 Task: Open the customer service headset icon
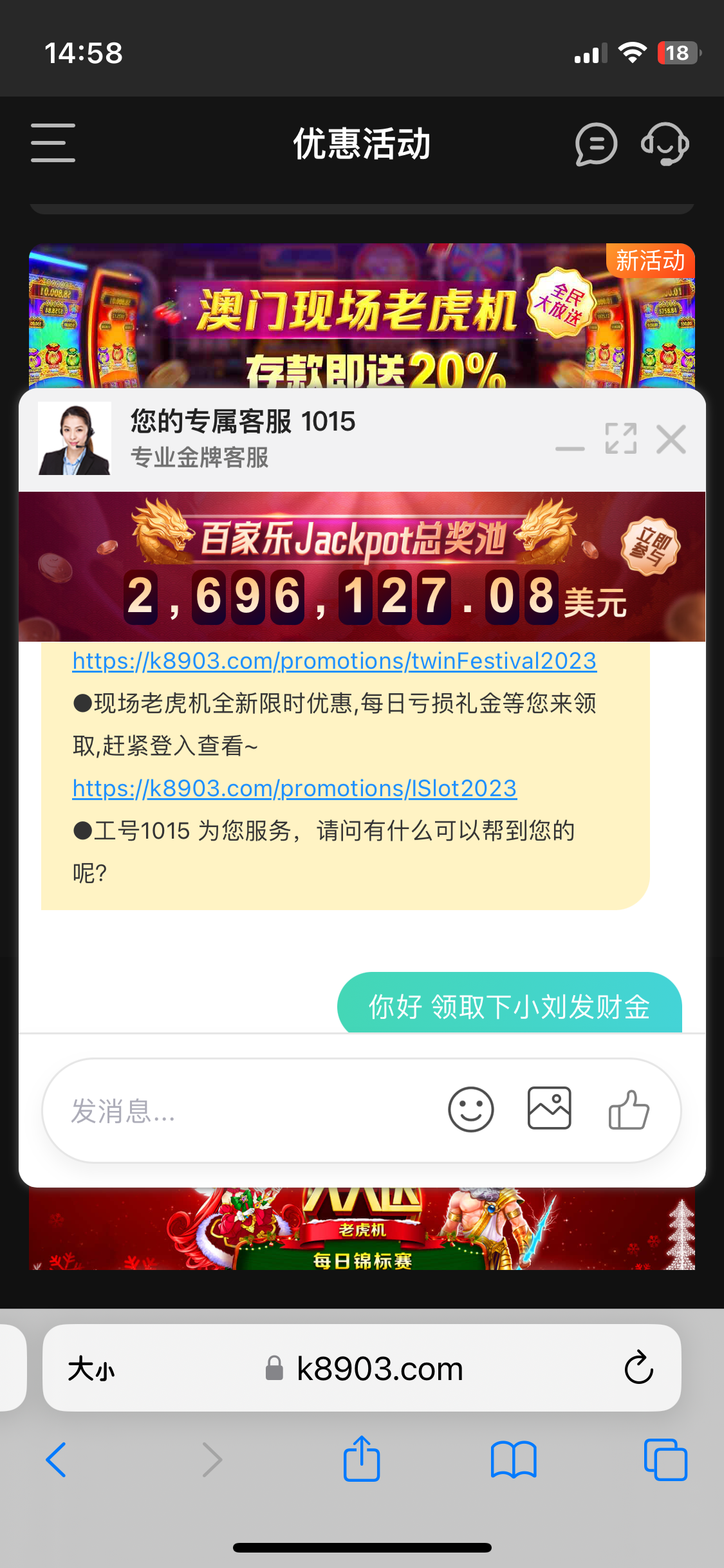665,144
